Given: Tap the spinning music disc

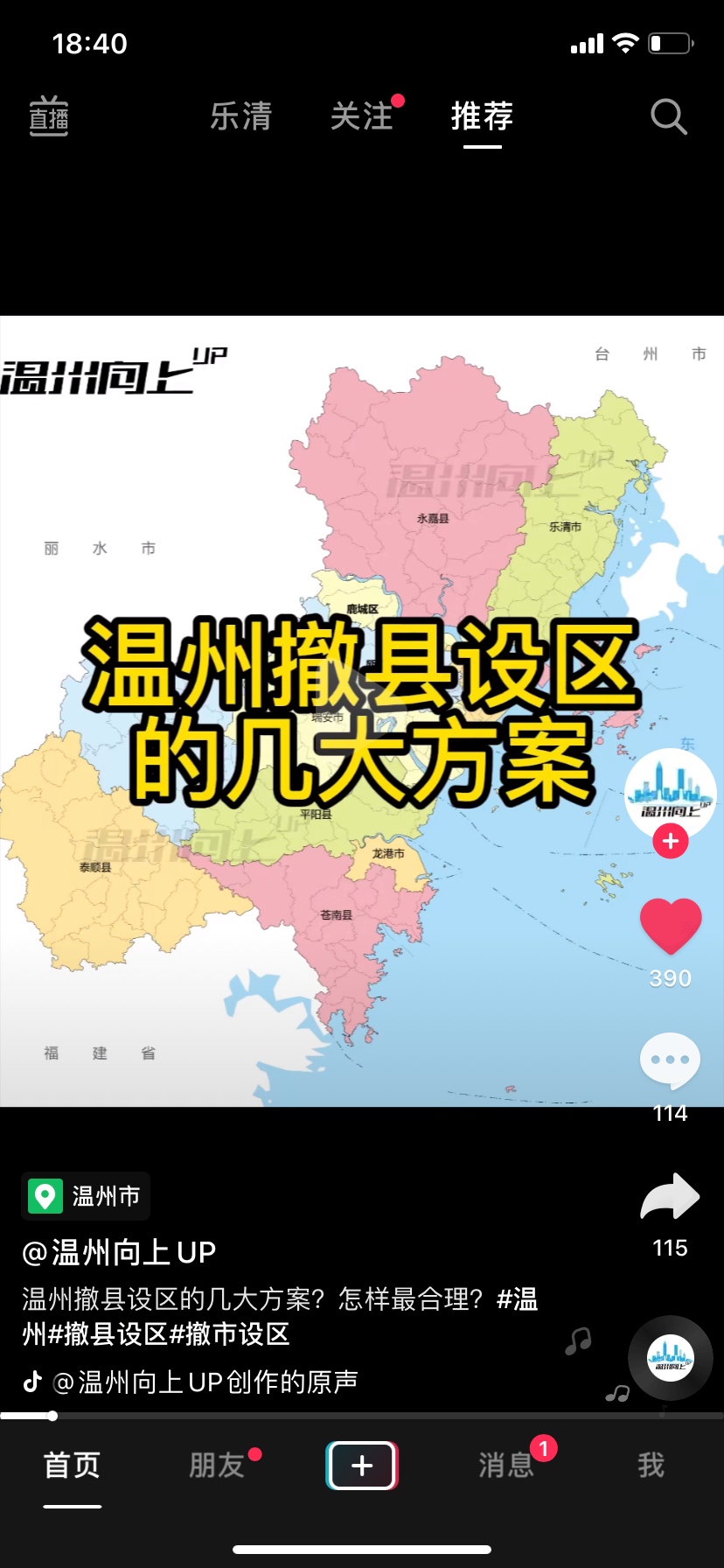Looking at the screenshot, I should [x=671, y=1358].
